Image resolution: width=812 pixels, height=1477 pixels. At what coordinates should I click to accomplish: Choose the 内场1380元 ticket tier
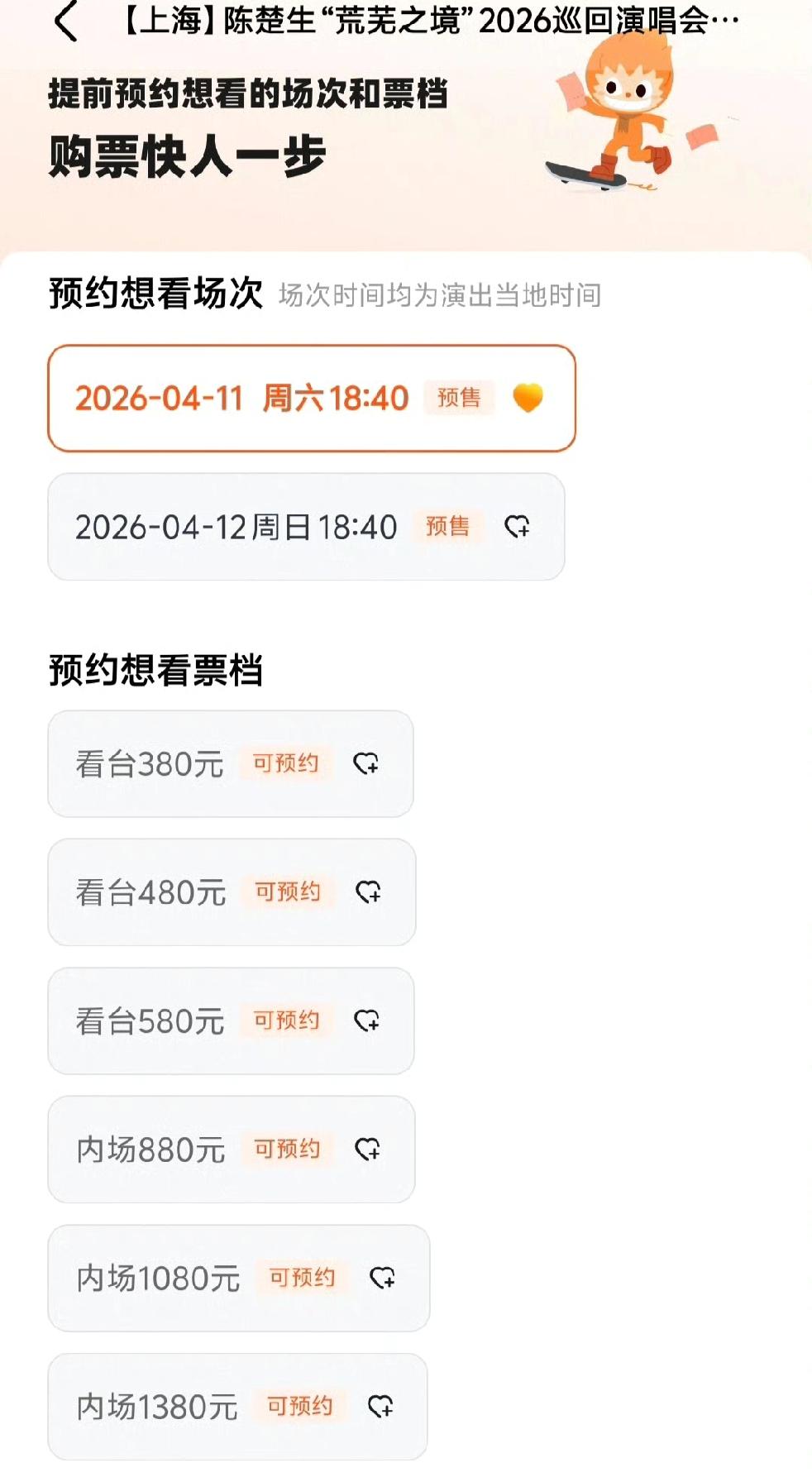coord(237,1407)
